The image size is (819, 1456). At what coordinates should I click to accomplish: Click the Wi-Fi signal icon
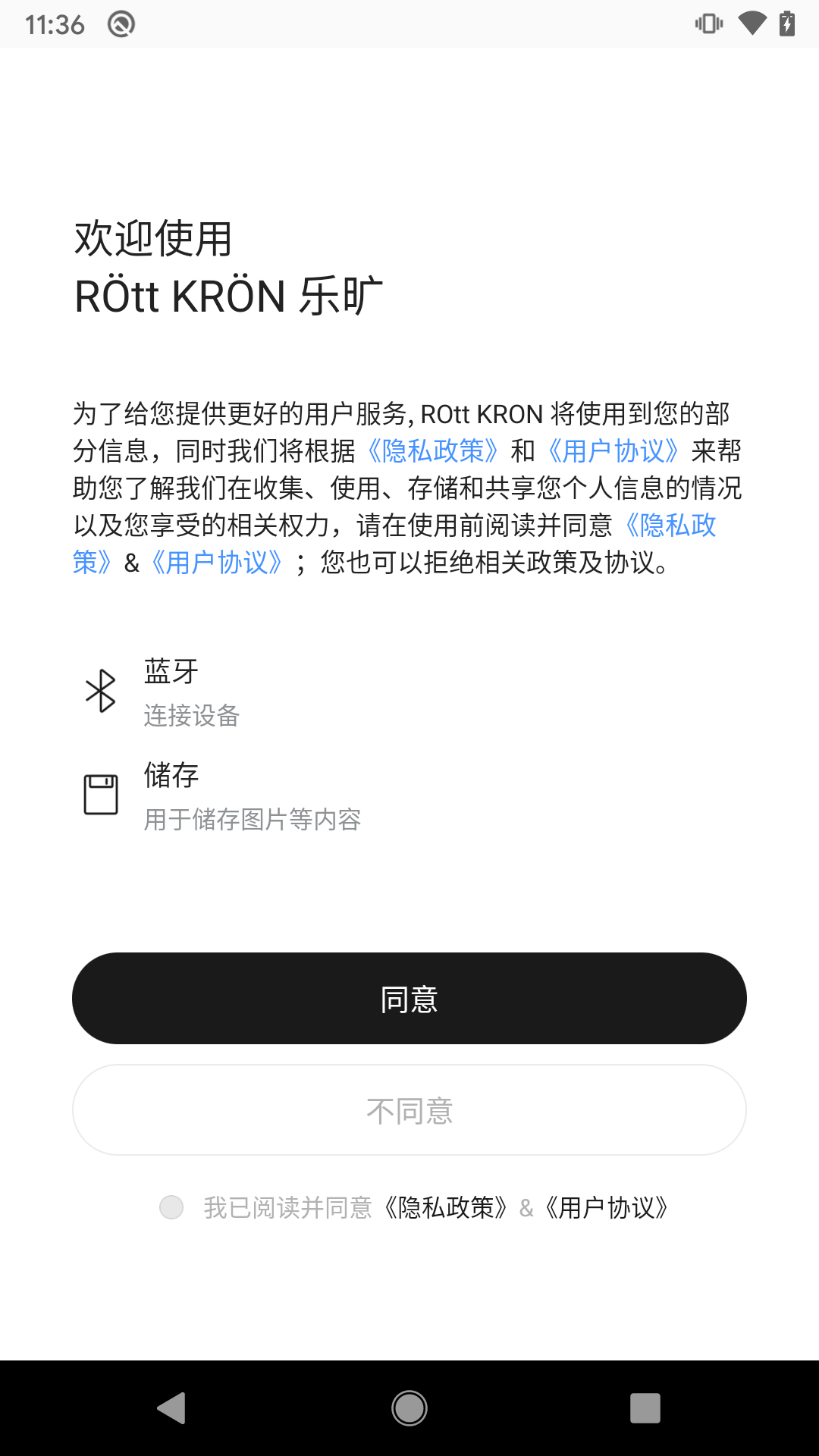click(750, 24)
